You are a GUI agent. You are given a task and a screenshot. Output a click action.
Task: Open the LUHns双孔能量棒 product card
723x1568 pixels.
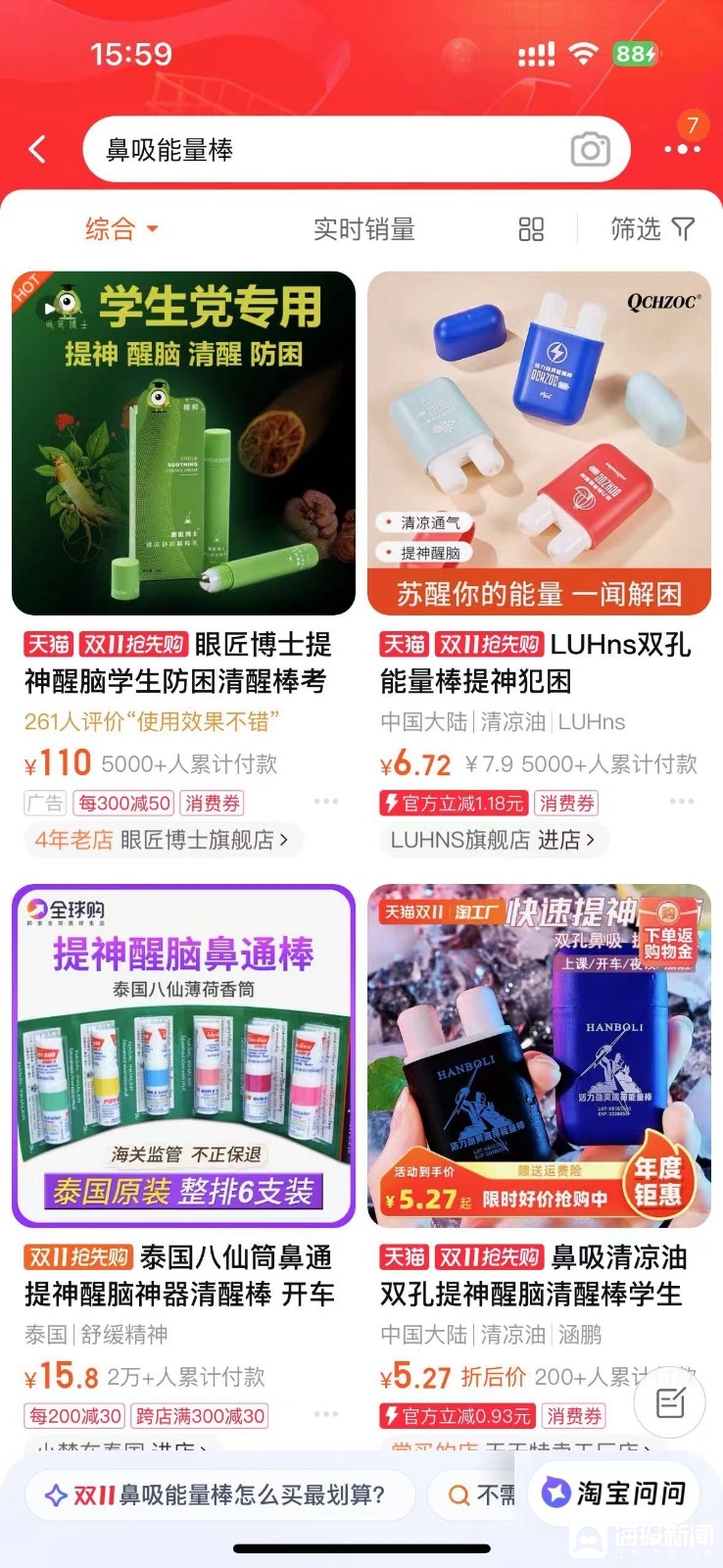tap(539, 444)
